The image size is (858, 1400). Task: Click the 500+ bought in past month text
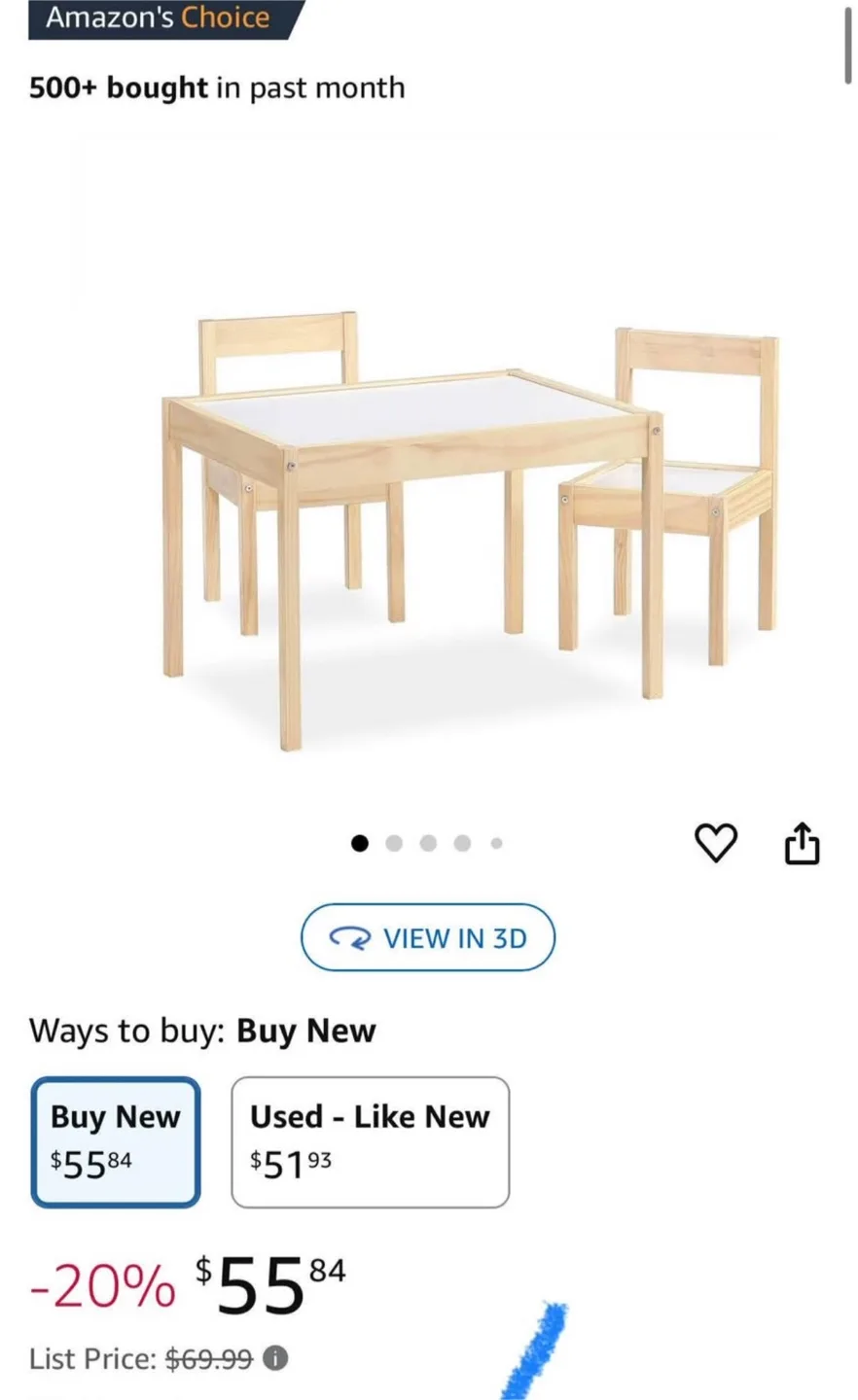pos(218,87)
